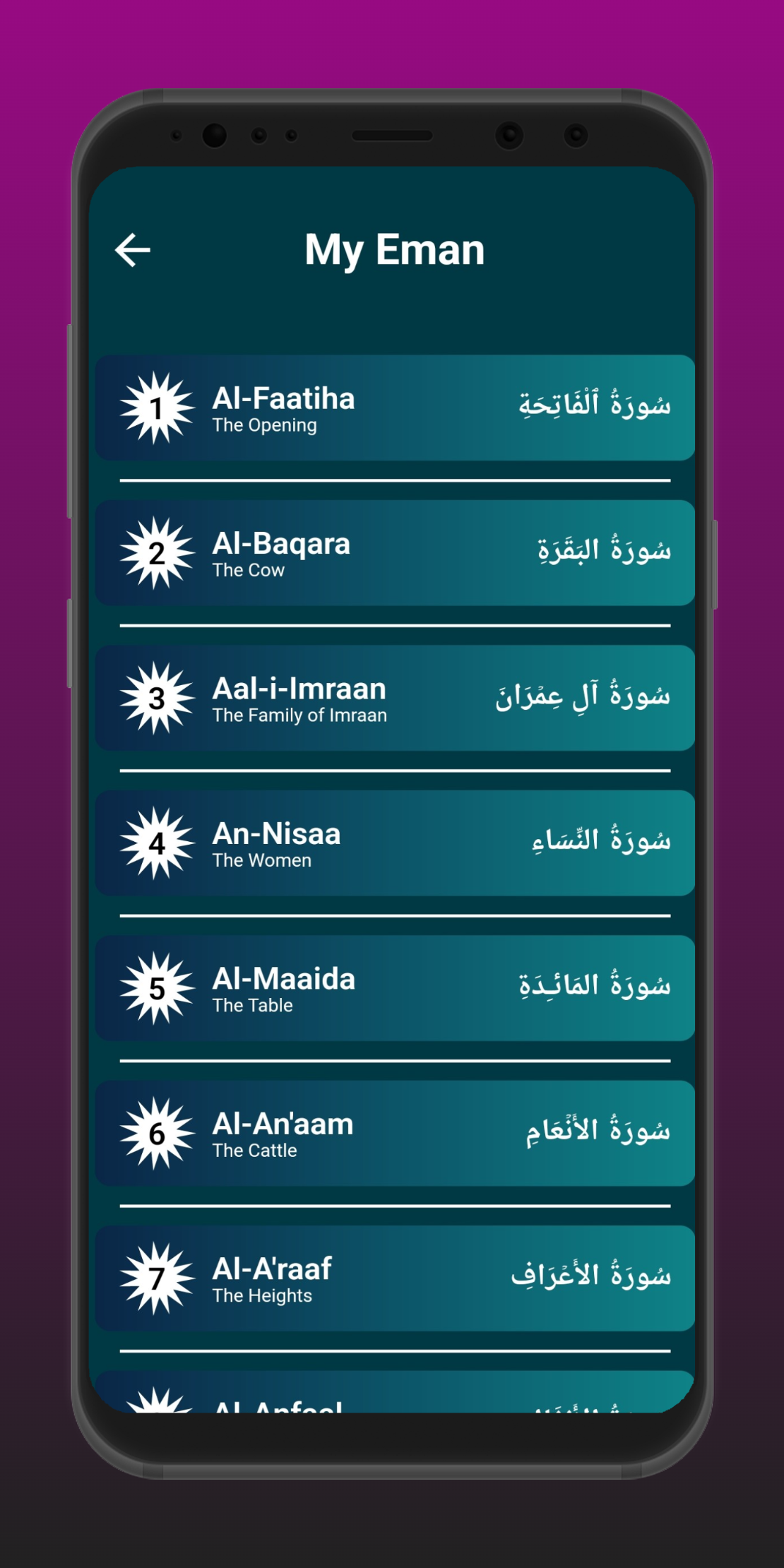Open the Al-Baqara surah card
Image resolution: width=784 pixels, height=1568 pixels.
coord(393,554)
